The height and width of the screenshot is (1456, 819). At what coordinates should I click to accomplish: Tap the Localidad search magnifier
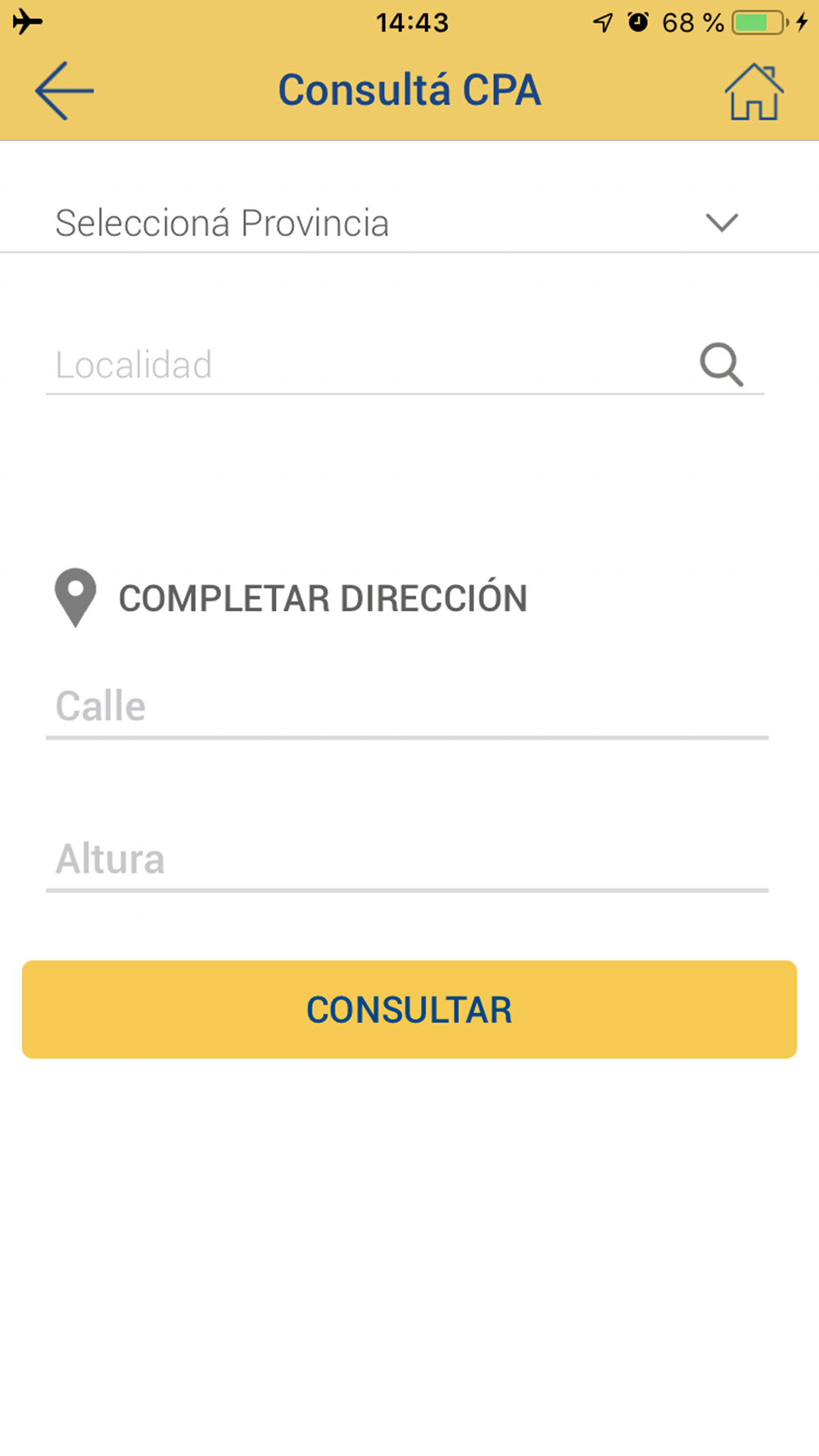tap(722, 364)
